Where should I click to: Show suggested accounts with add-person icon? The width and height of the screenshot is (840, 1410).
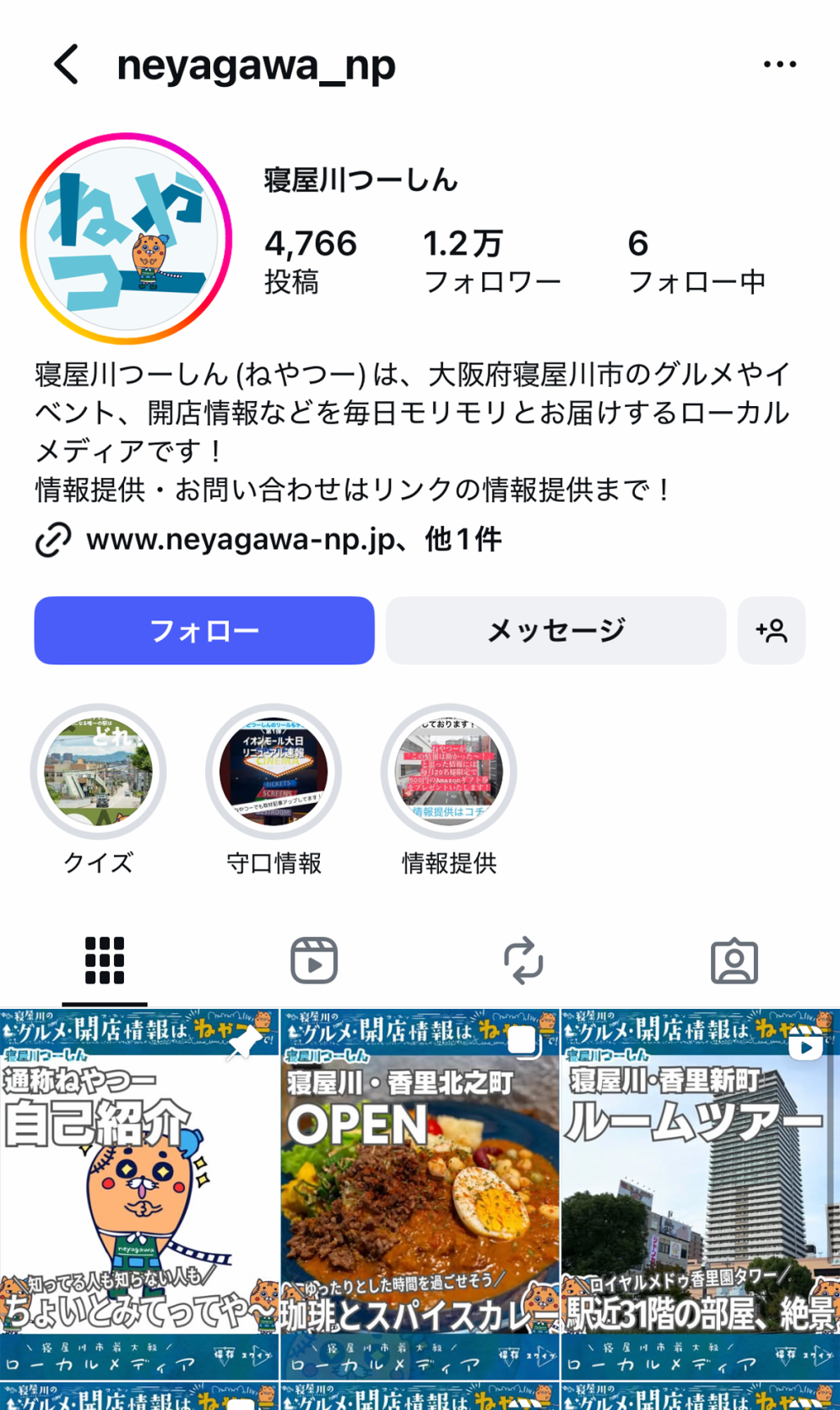771,630
